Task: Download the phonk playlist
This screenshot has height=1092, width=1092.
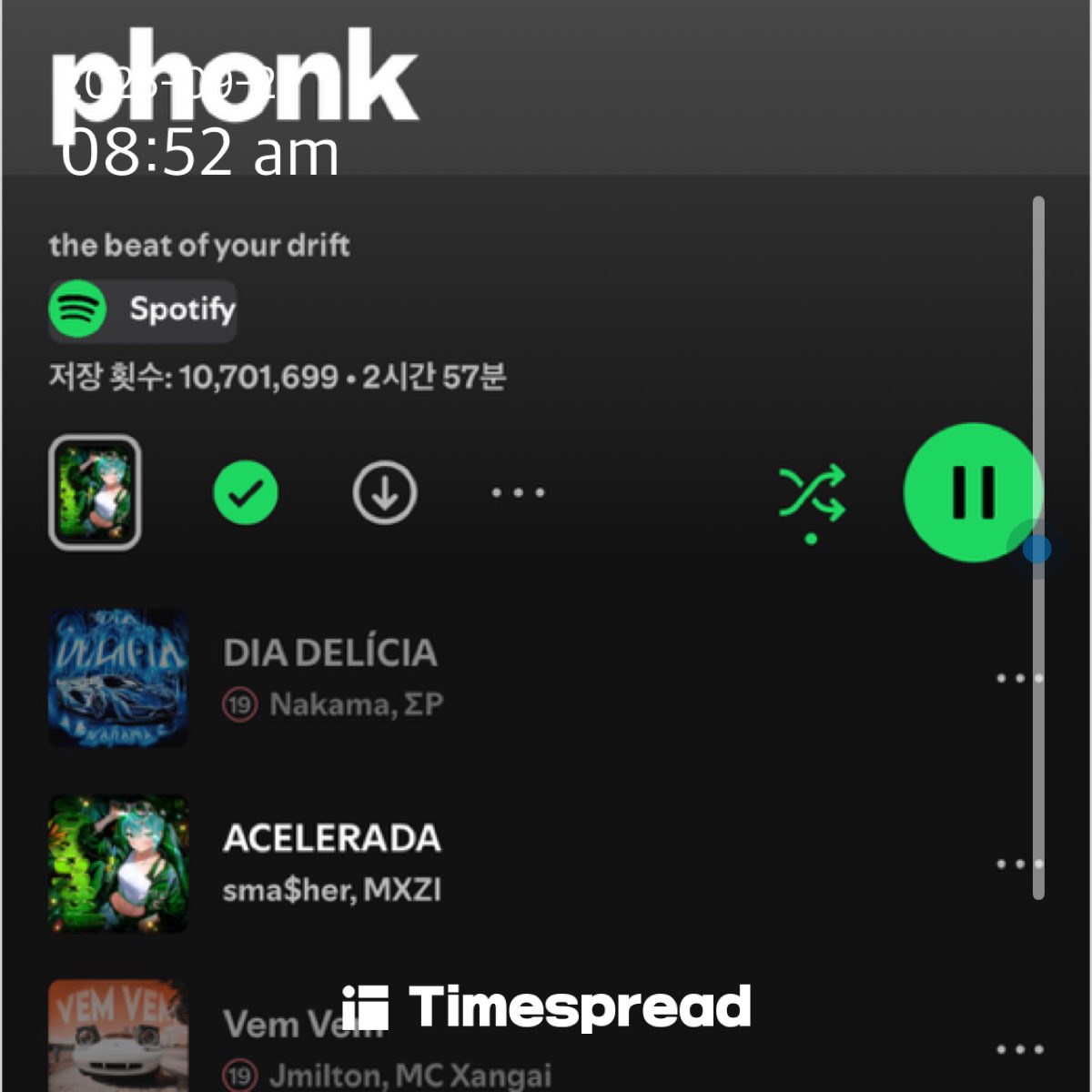Action: (x=384, y=493)
